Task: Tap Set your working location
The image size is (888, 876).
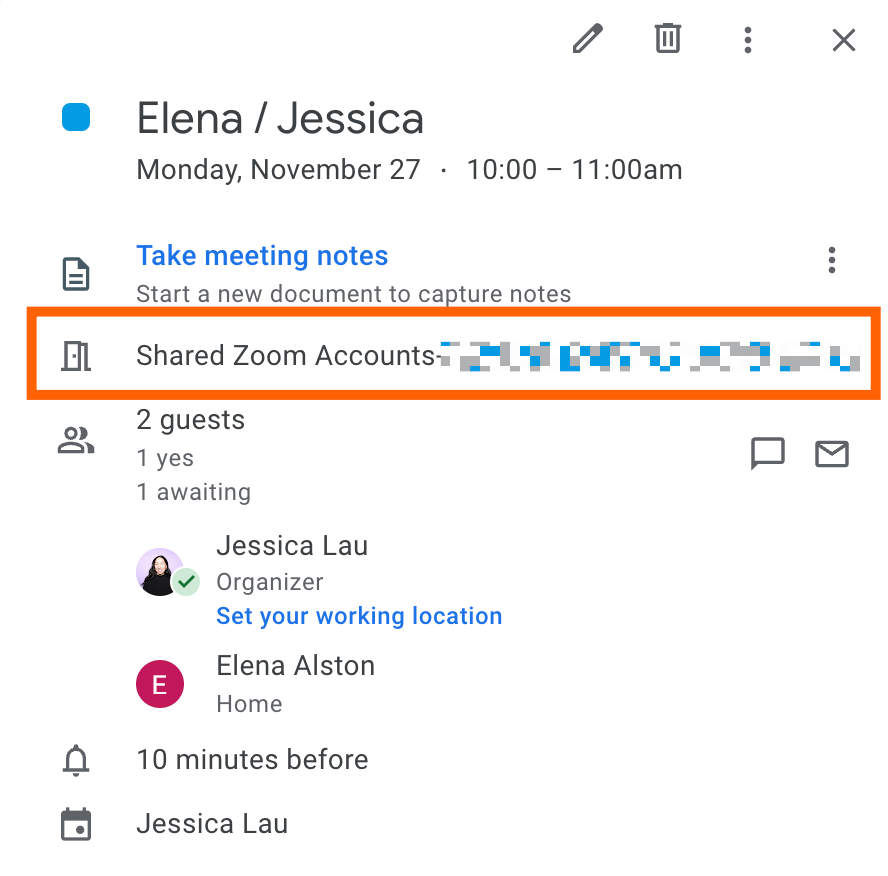Action: [359, 616]
